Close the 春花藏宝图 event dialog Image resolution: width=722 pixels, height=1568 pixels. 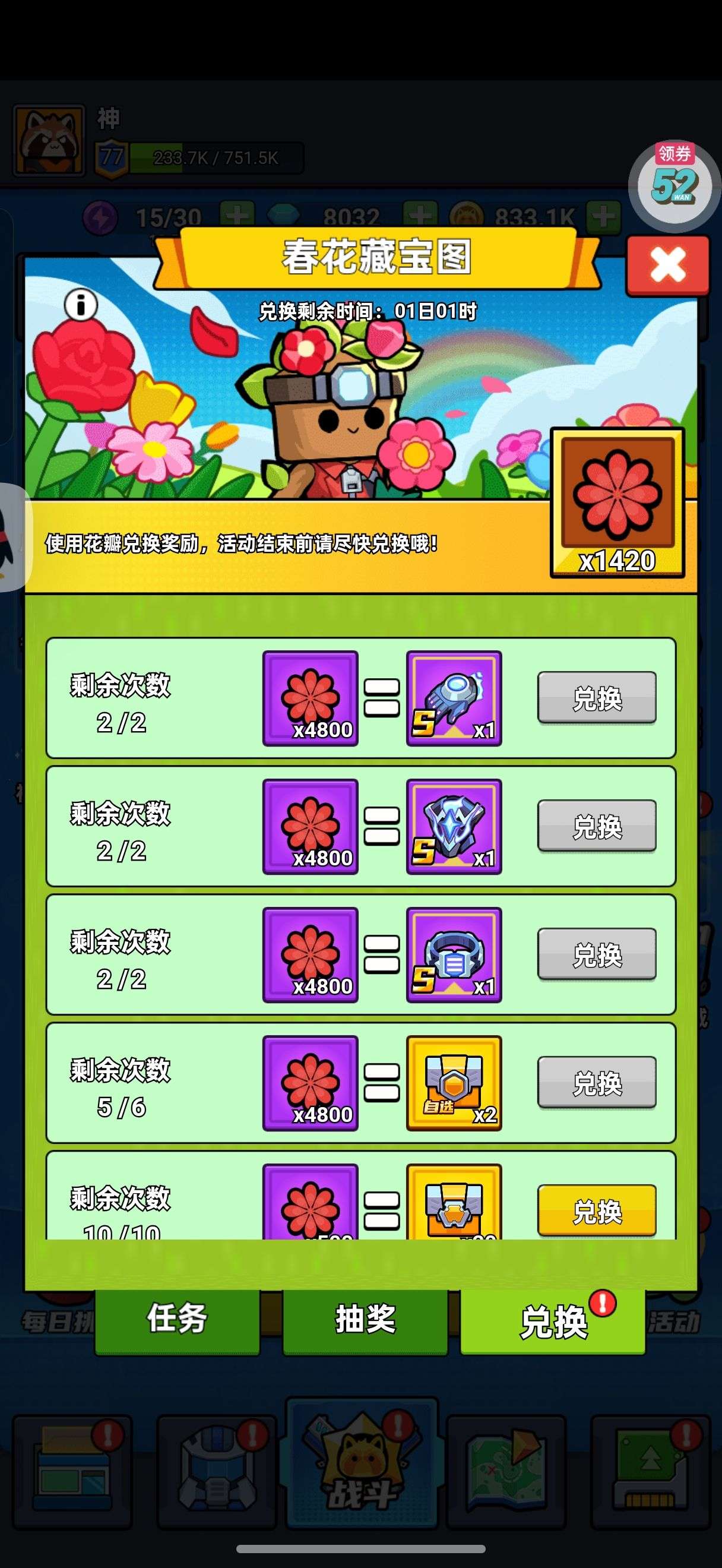point(668,265)
